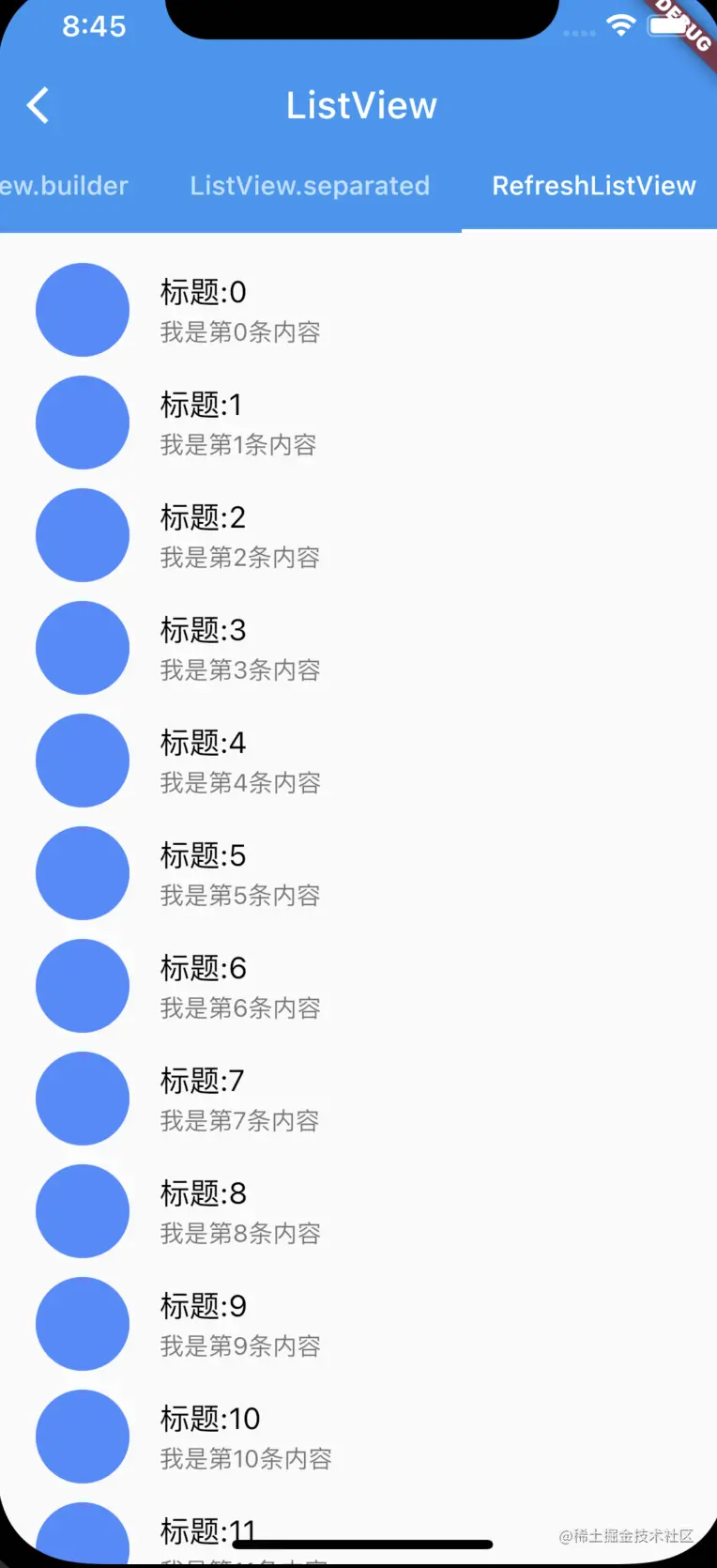The image size is (717, 1568).
Task: Tap the circle avatar for 标题:8
Action: pyautogui.click(x=83, y=1211)
